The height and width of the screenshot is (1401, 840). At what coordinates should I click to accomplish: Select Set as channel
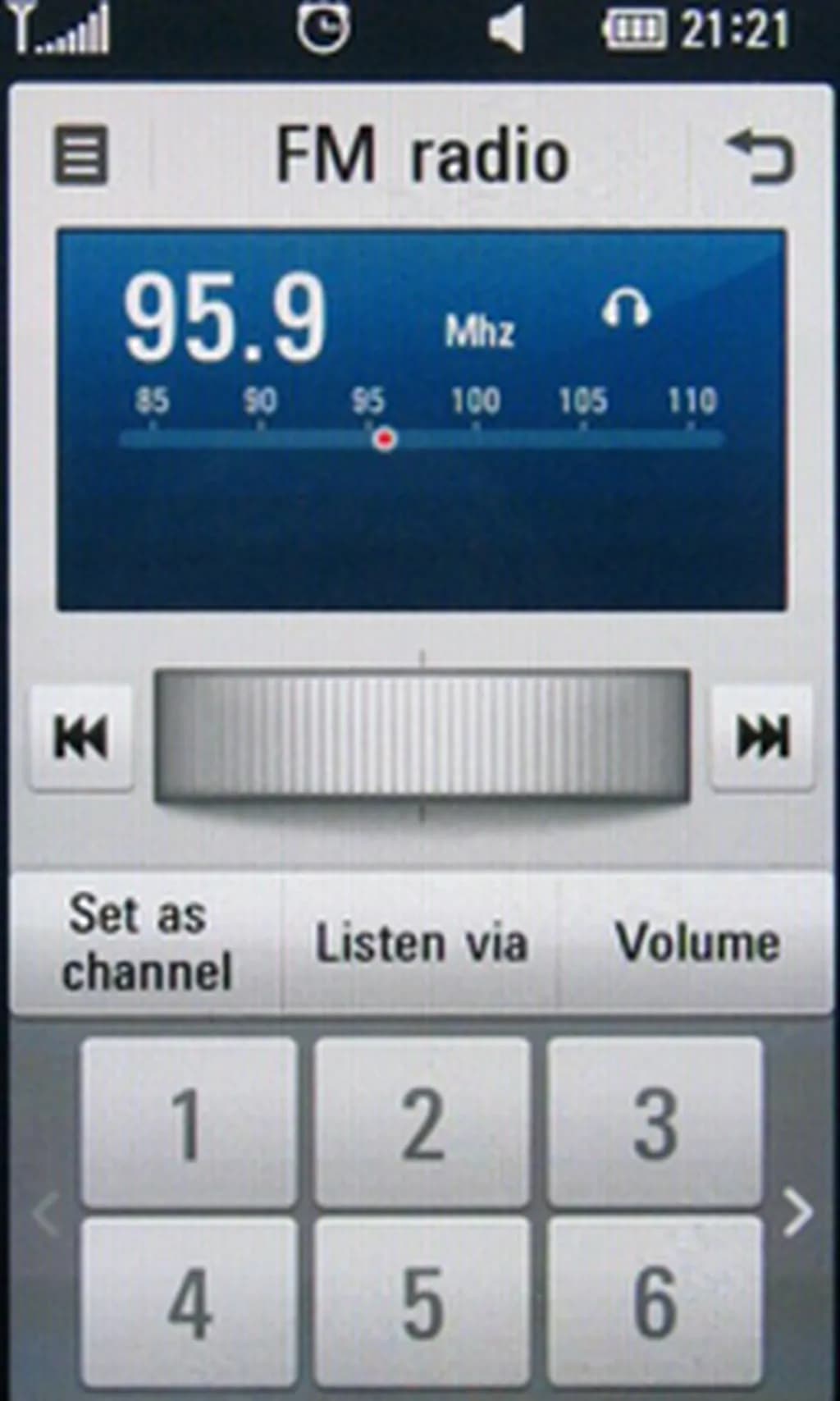(146, 943)
